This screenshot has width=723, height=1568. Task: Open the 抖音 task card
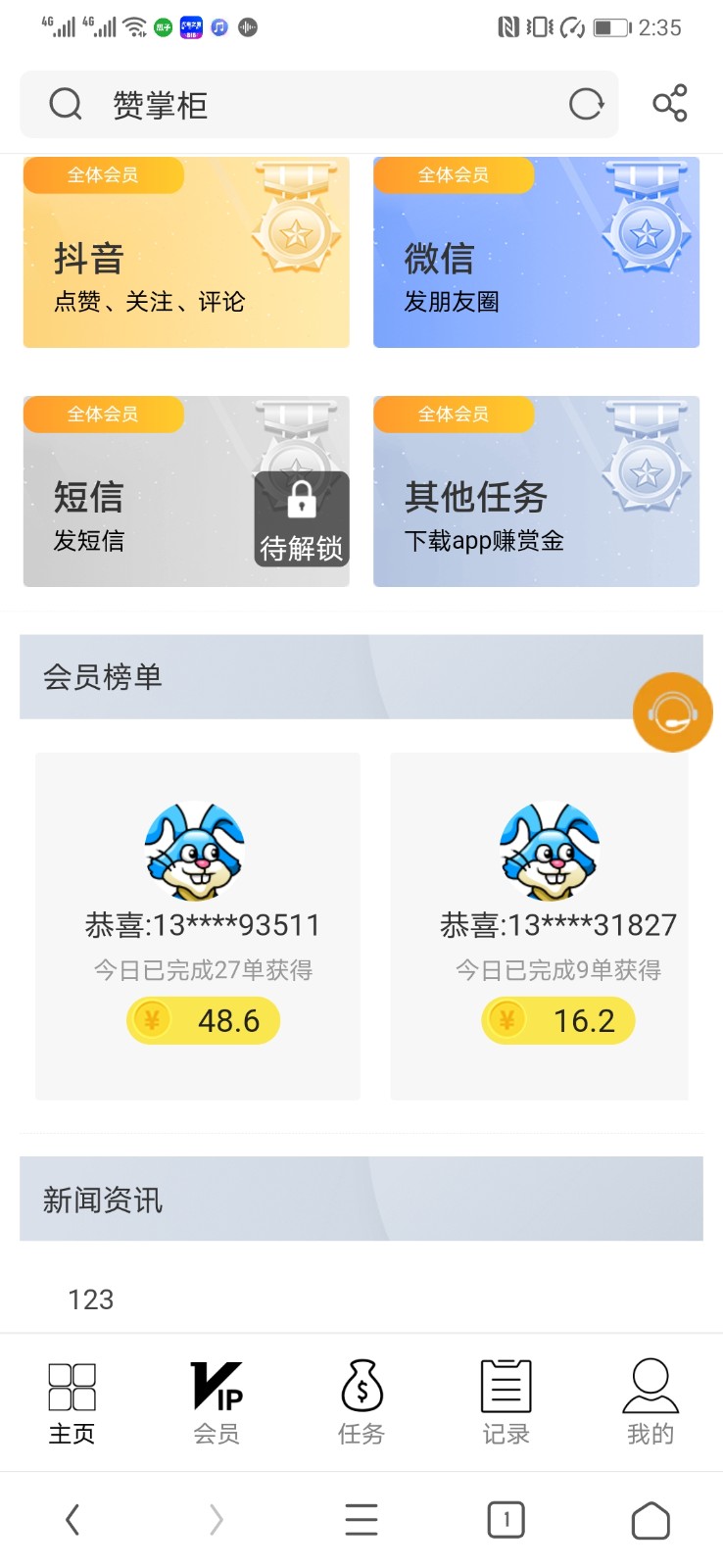[186, 253]
